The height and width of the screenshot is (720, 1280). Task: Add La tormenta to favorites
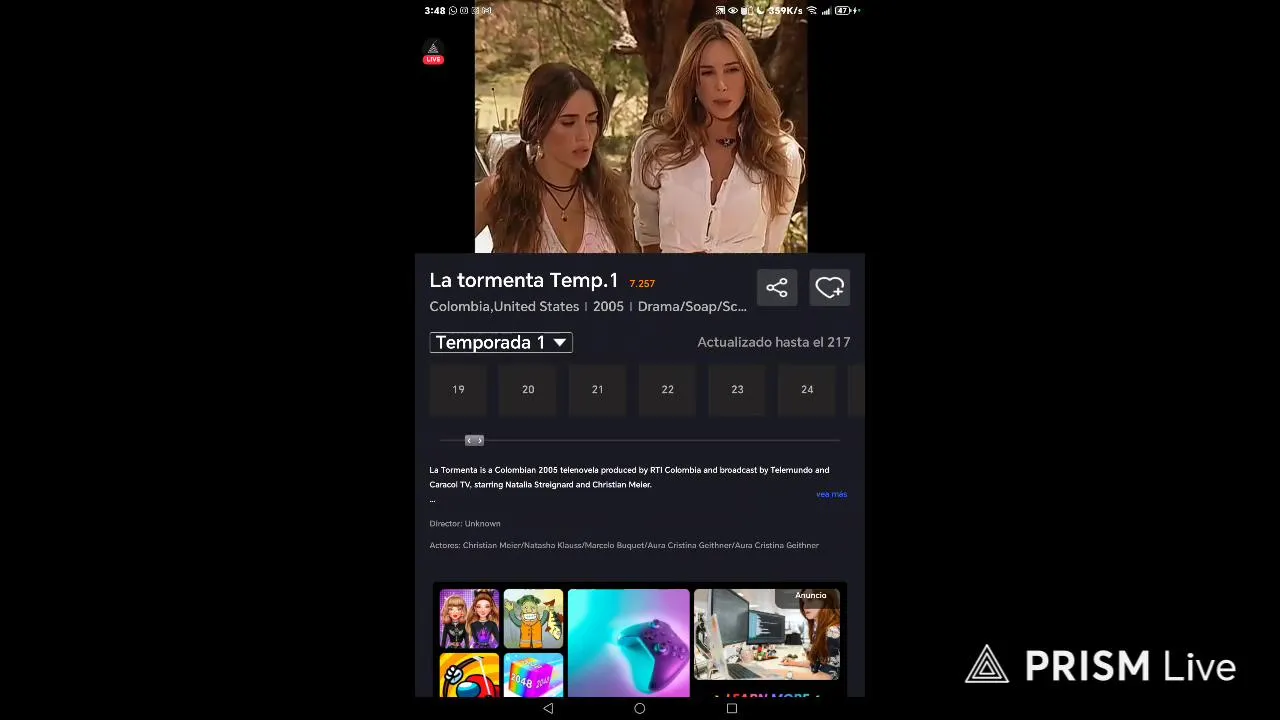click(829, 288)
